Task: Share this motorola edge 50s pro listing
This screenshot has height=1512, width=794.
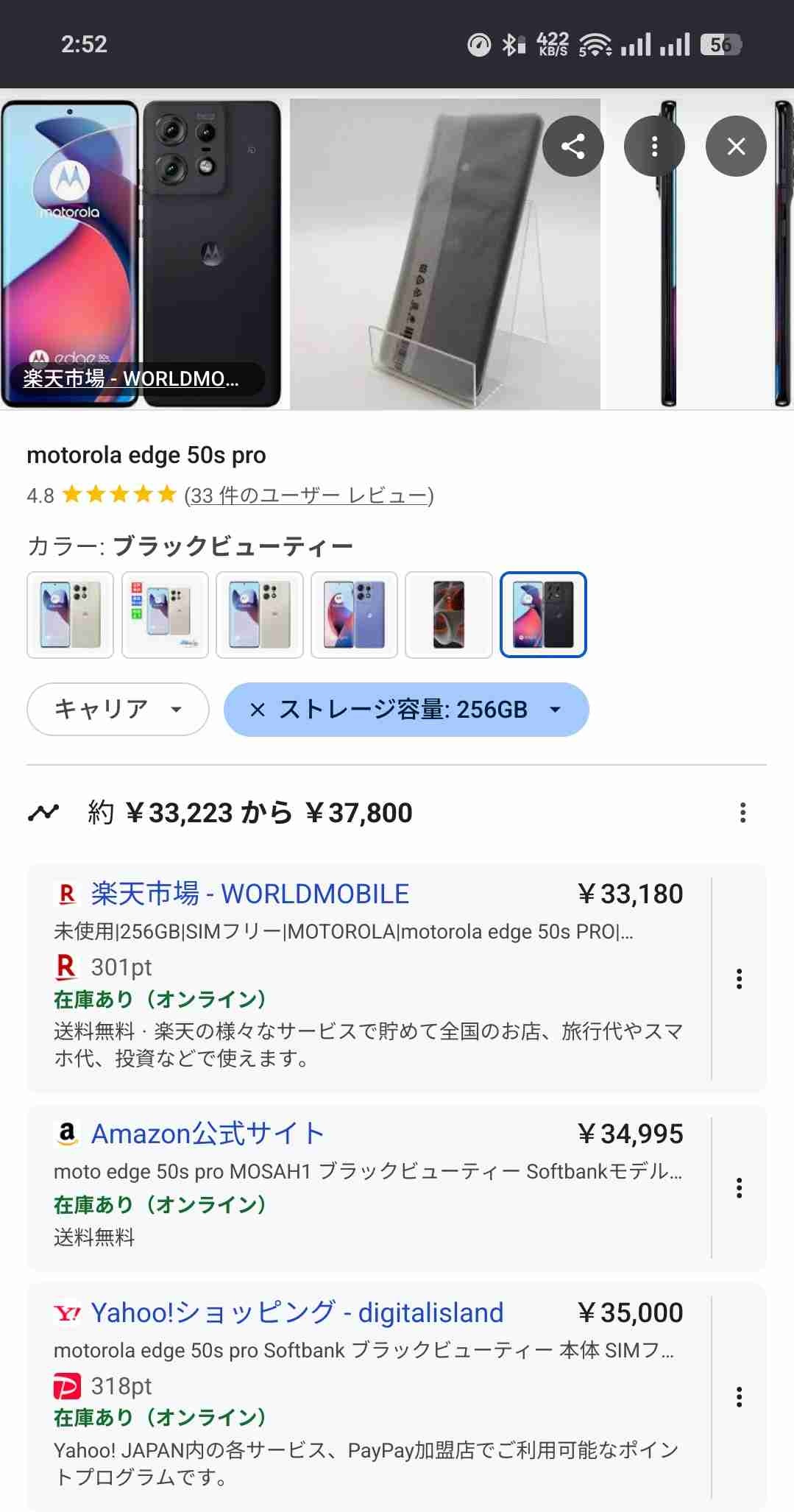Action: pyautogui.click(x=573, y=146)
